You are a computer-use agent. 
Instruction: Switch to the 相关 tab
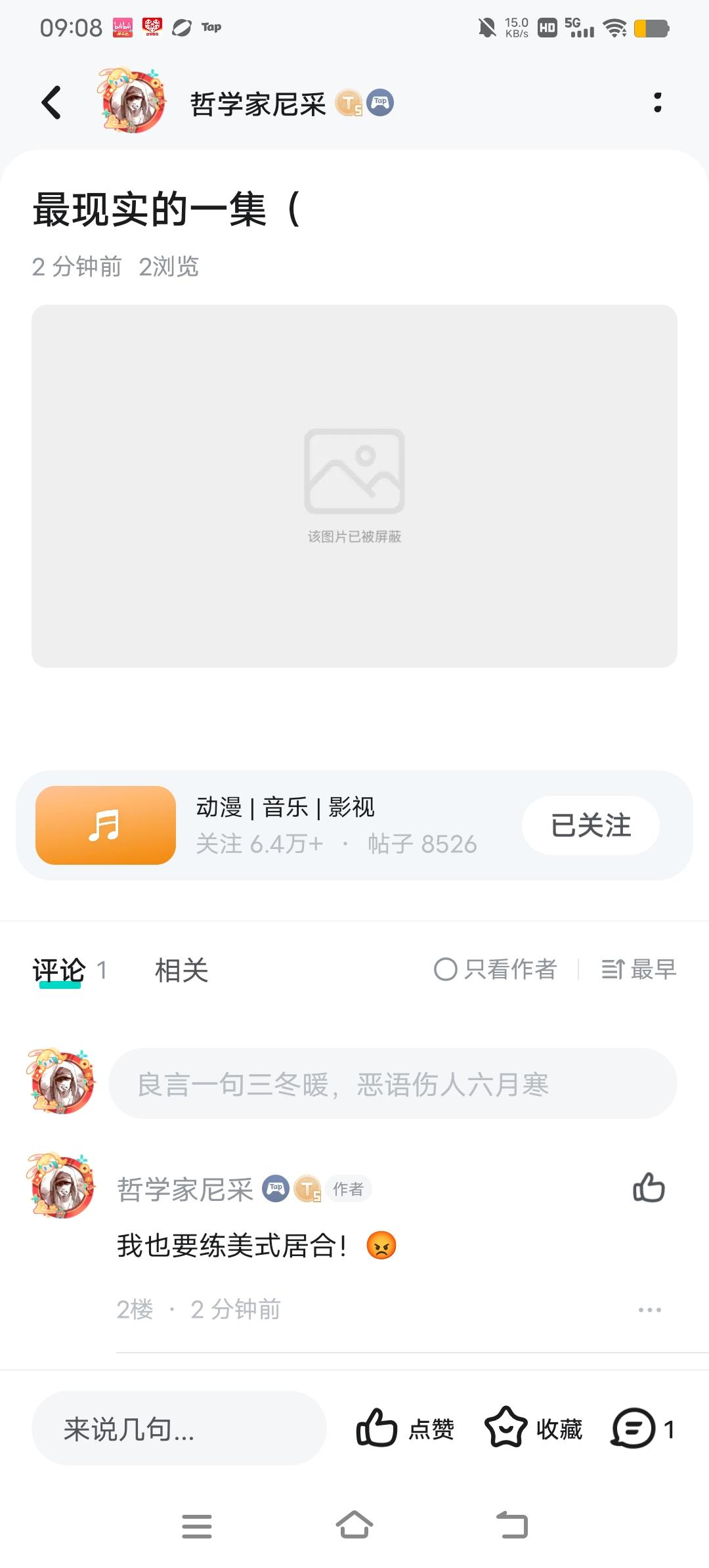tap(181, 970)
